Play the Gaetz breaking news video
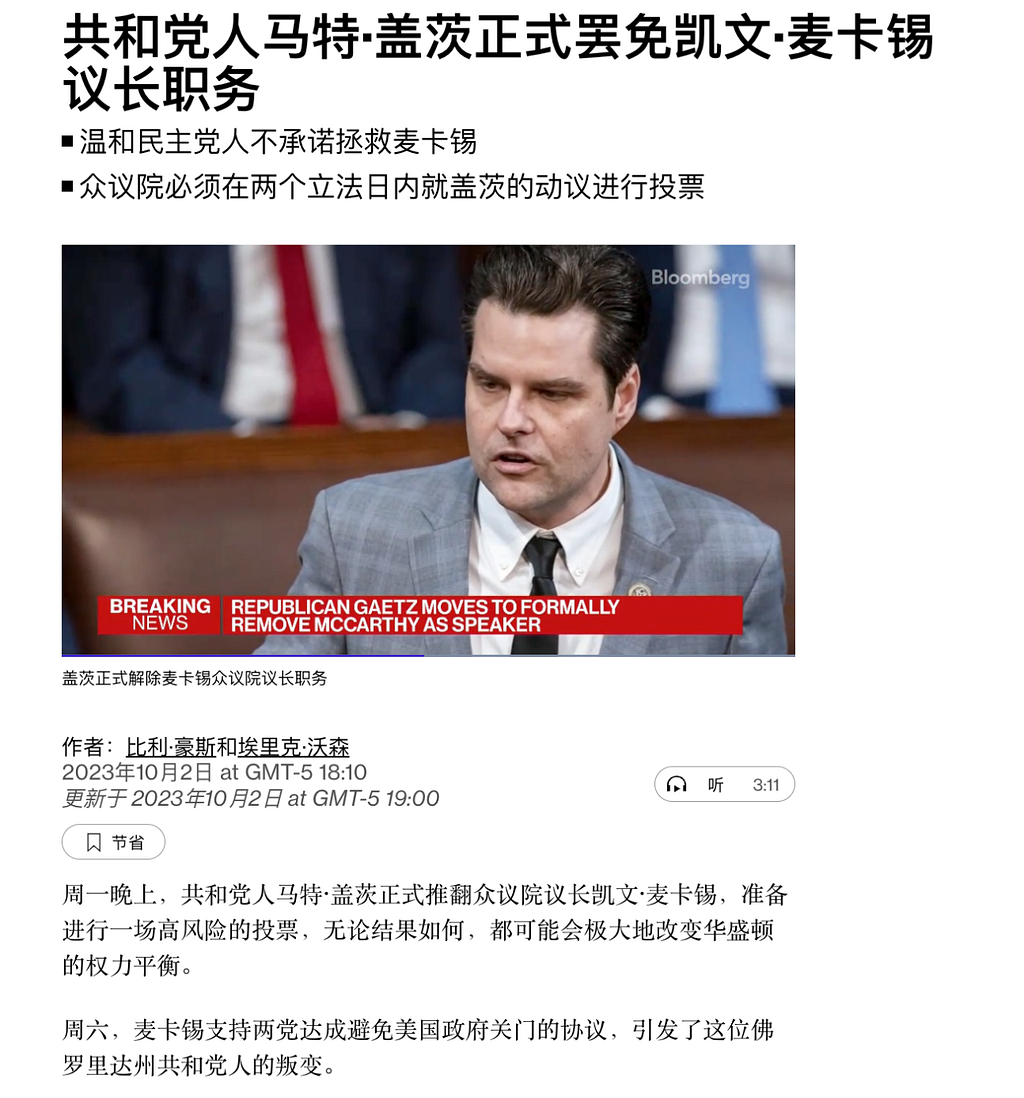This screenshot has height=1098, width=1024. pos(428,450)
